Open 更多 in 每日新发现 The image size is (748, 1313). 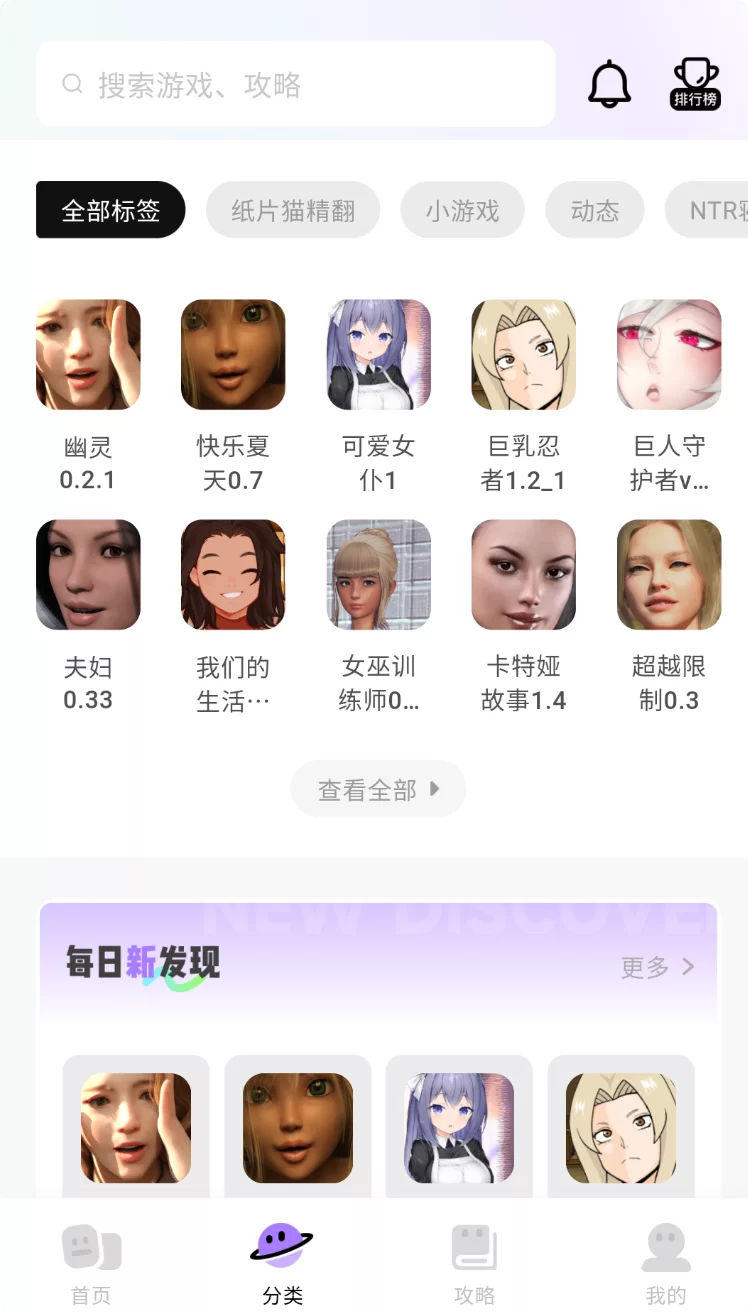click(657, 967)
